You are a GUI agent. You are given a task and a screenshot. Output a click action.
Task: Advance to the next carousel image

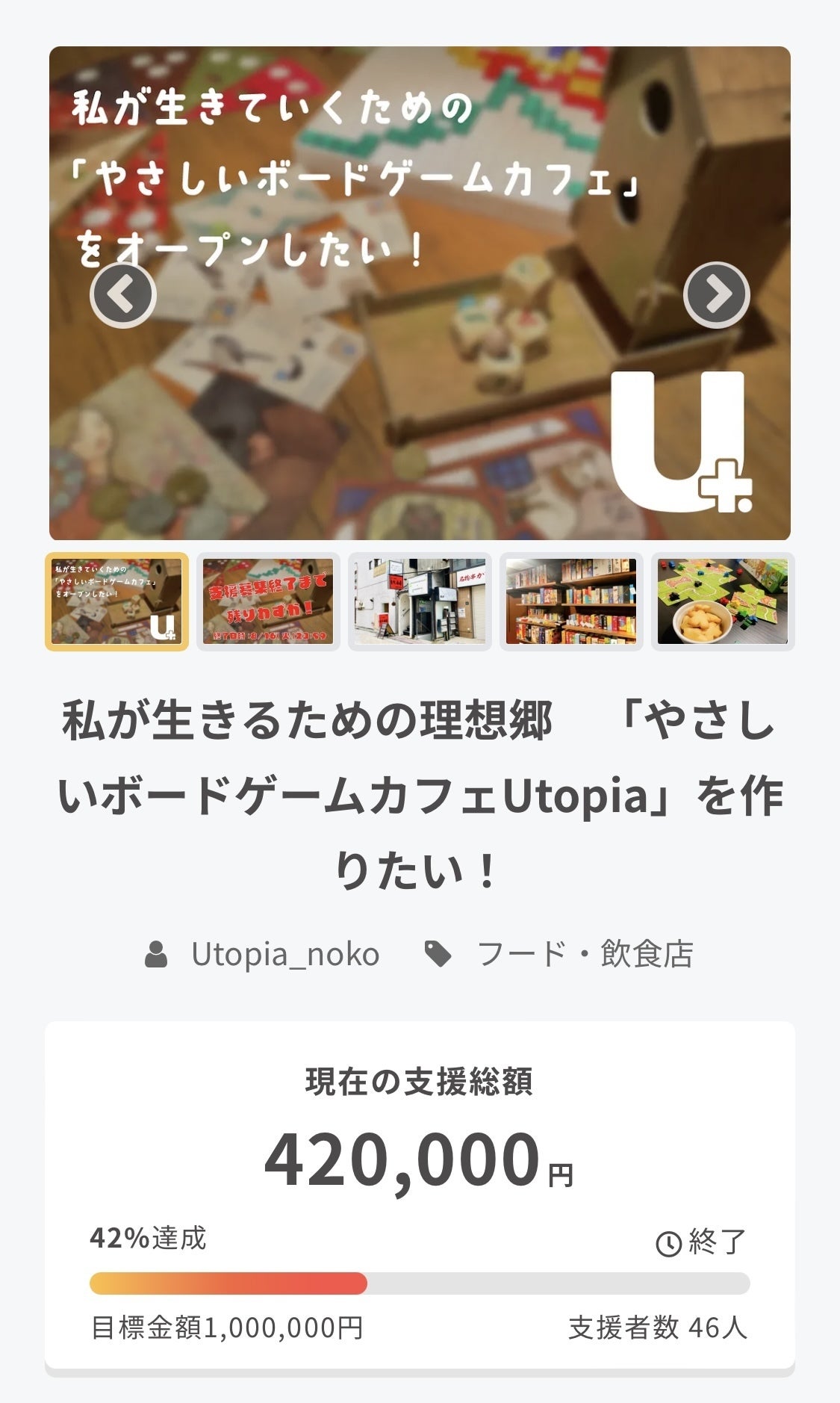tap(716, 295)
